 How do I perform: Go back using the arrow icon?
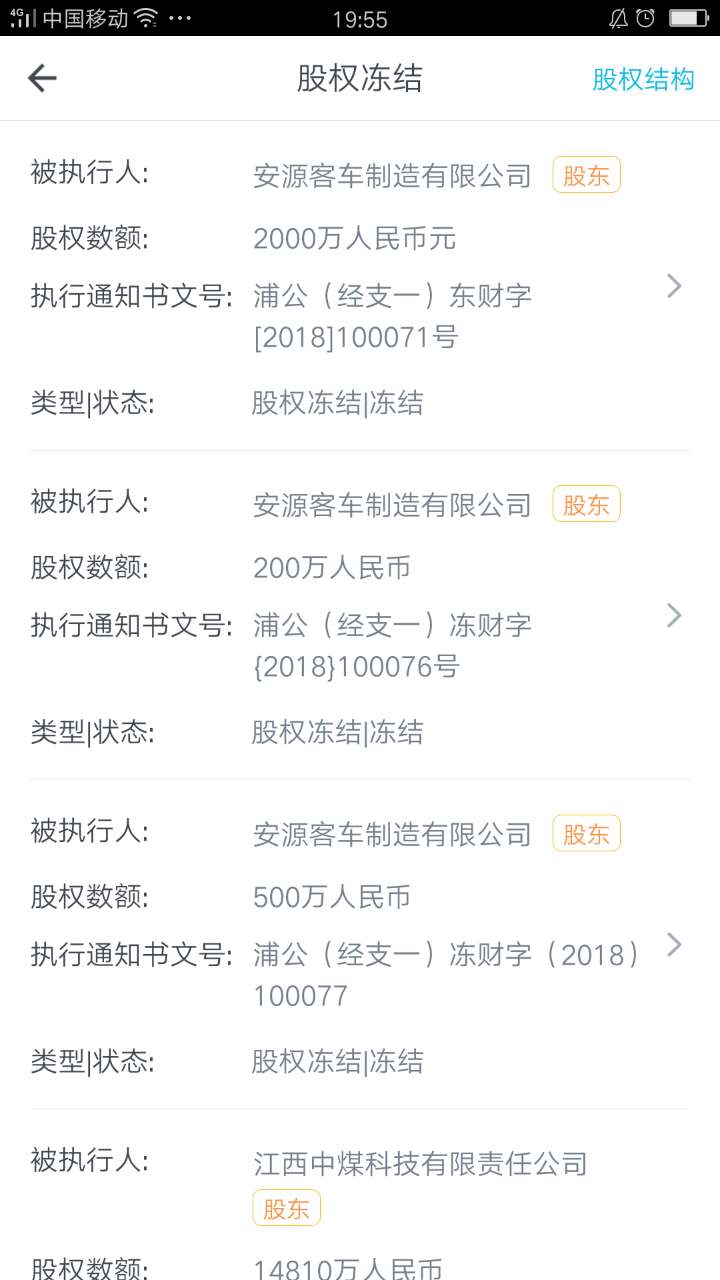(42, 78)
